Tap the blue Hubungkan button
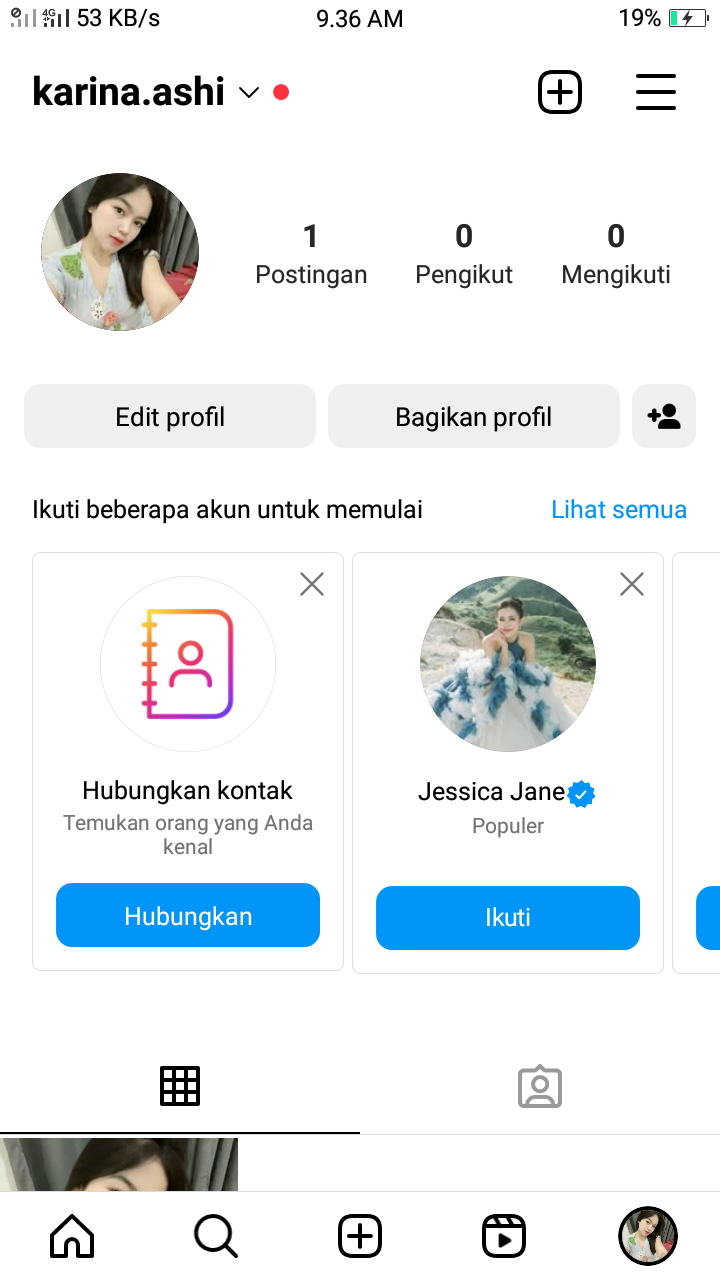 pyautogui.click(x=188, y=916)
